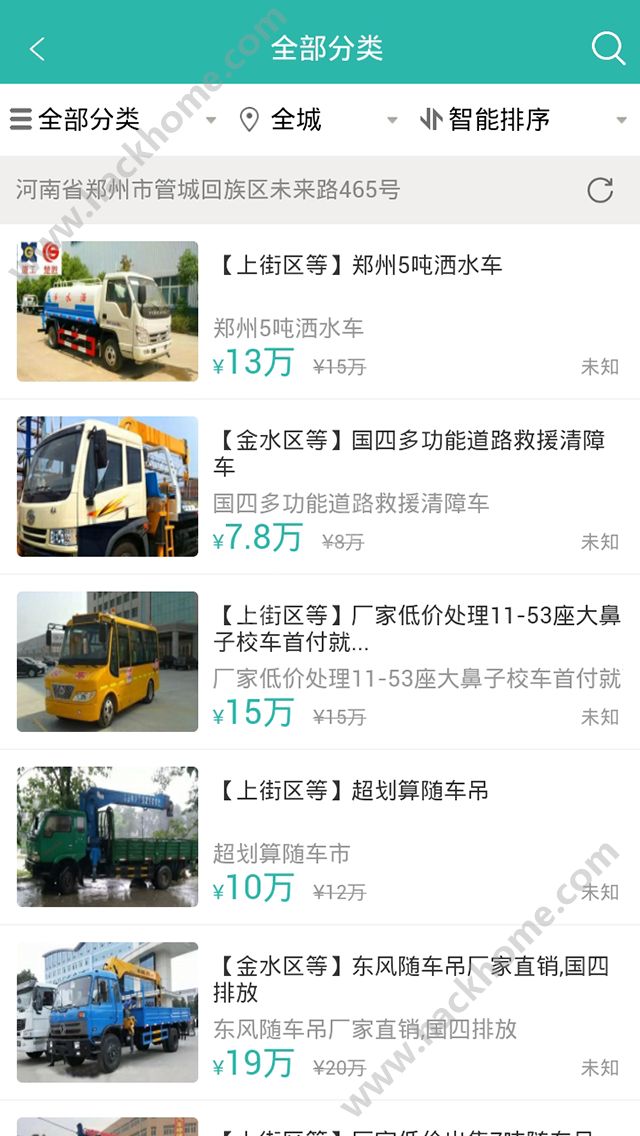Open the 全城 area filter

(320, 120)
